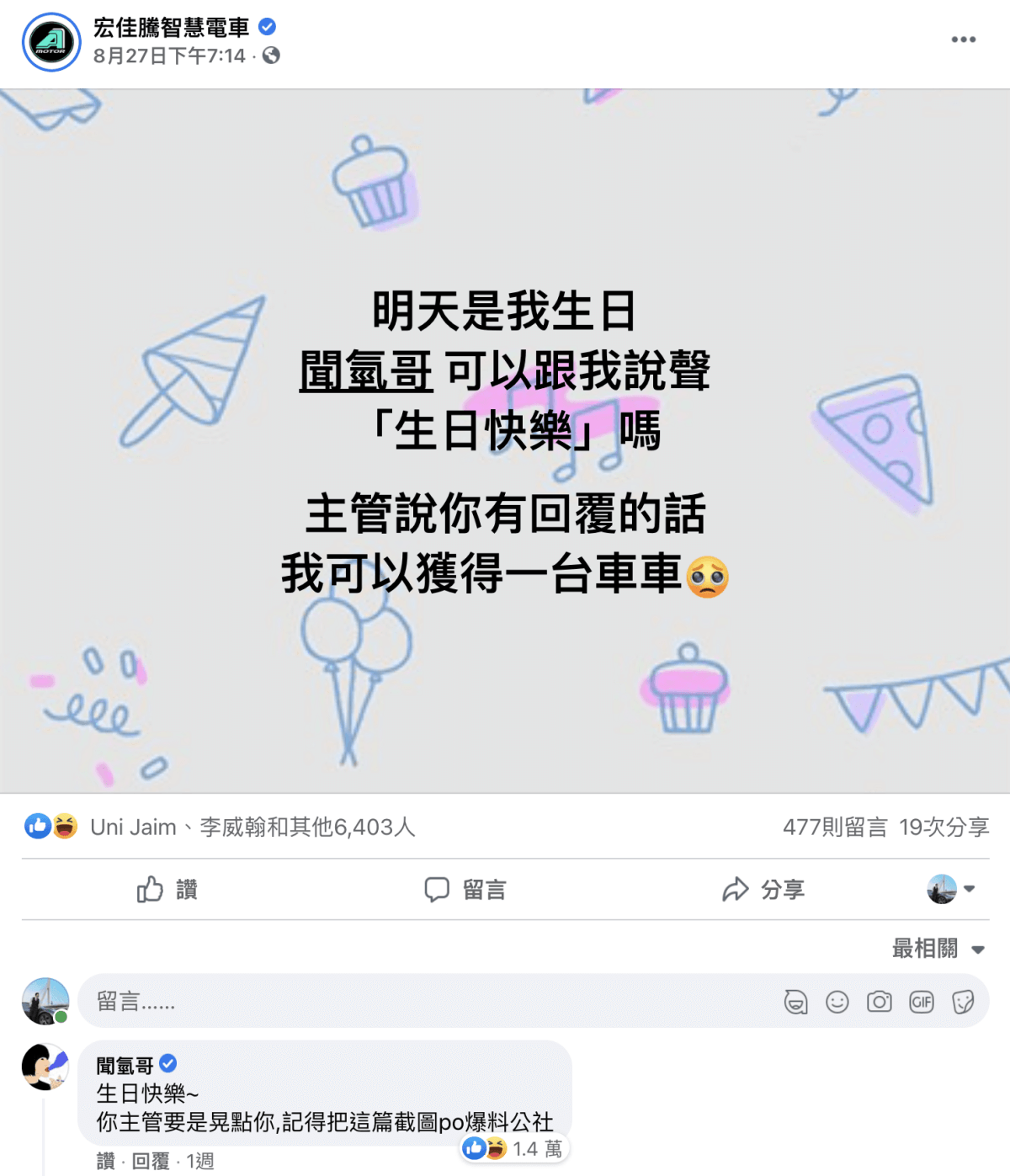
Task: Open the sticker picker in the comment box
Action: 963,1002
